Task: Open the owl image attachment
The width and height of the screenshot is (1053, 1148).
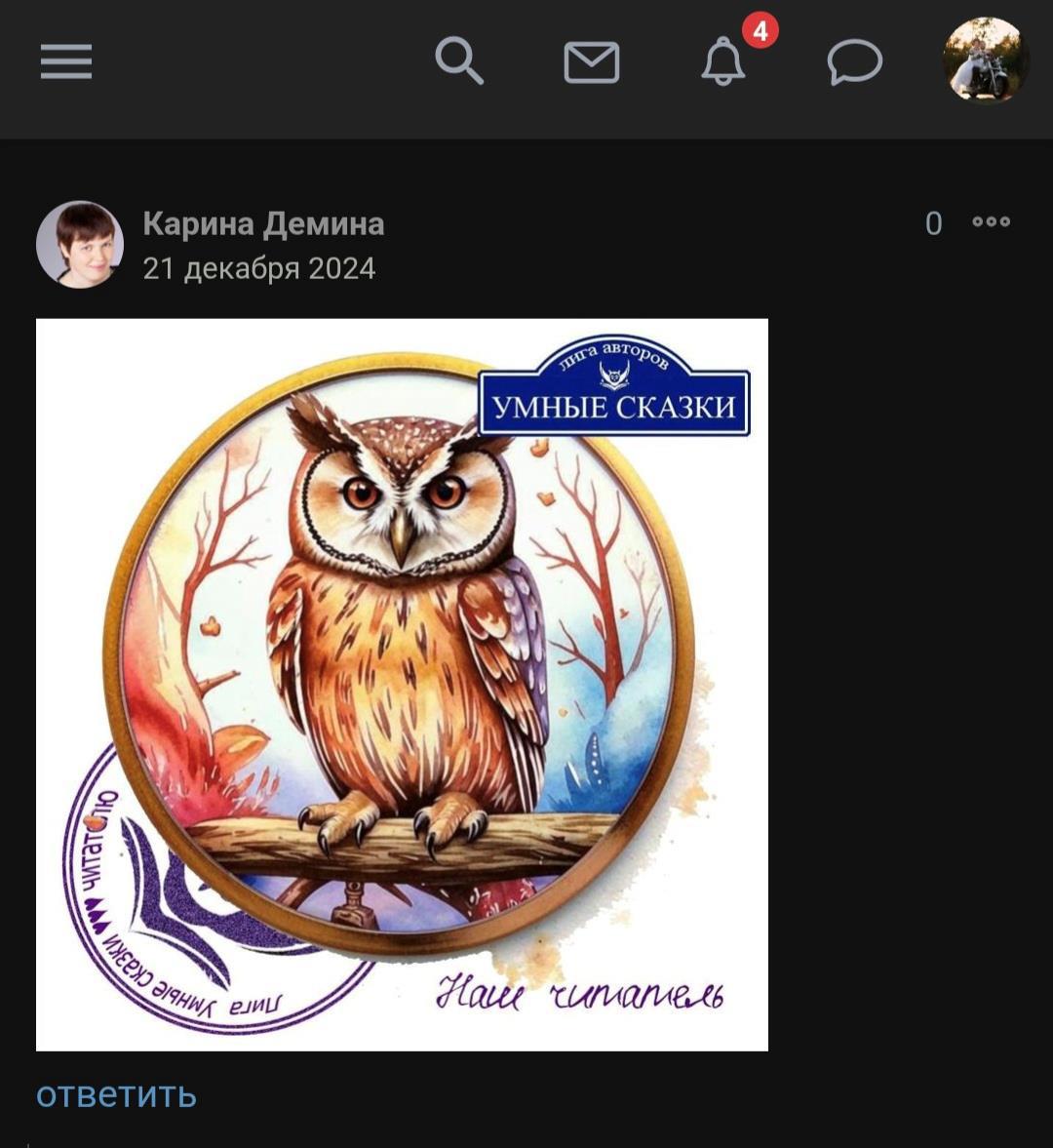Action: pos(402,685)
